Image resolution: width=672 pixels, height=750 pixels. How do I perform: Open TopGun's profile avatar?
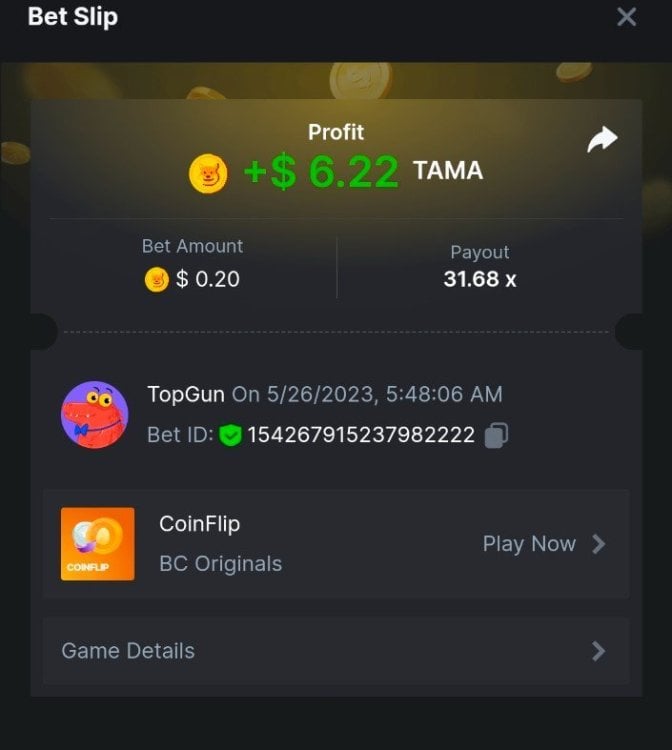94,414
